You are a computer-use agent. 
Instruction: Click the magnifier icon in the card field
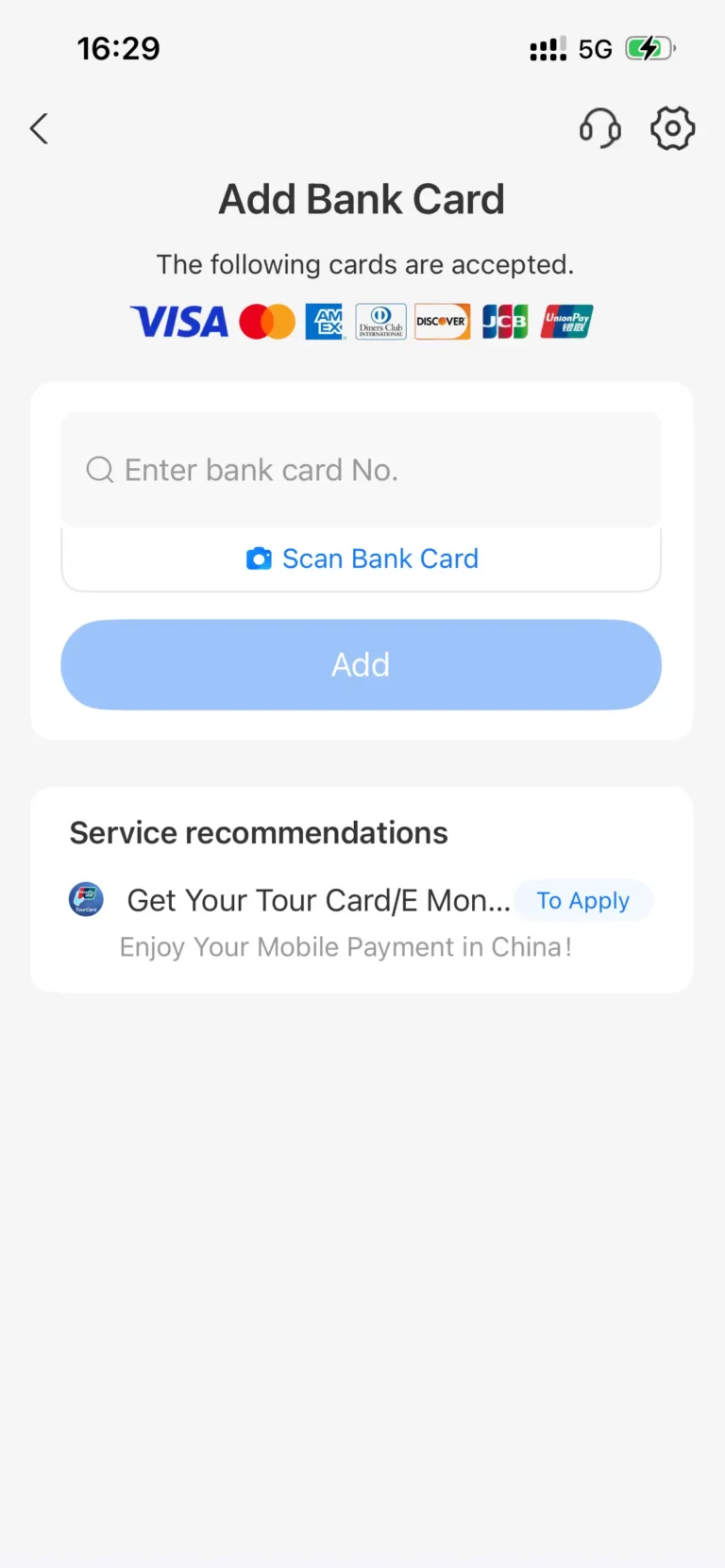pyautogui.click(x=99, y=469)
